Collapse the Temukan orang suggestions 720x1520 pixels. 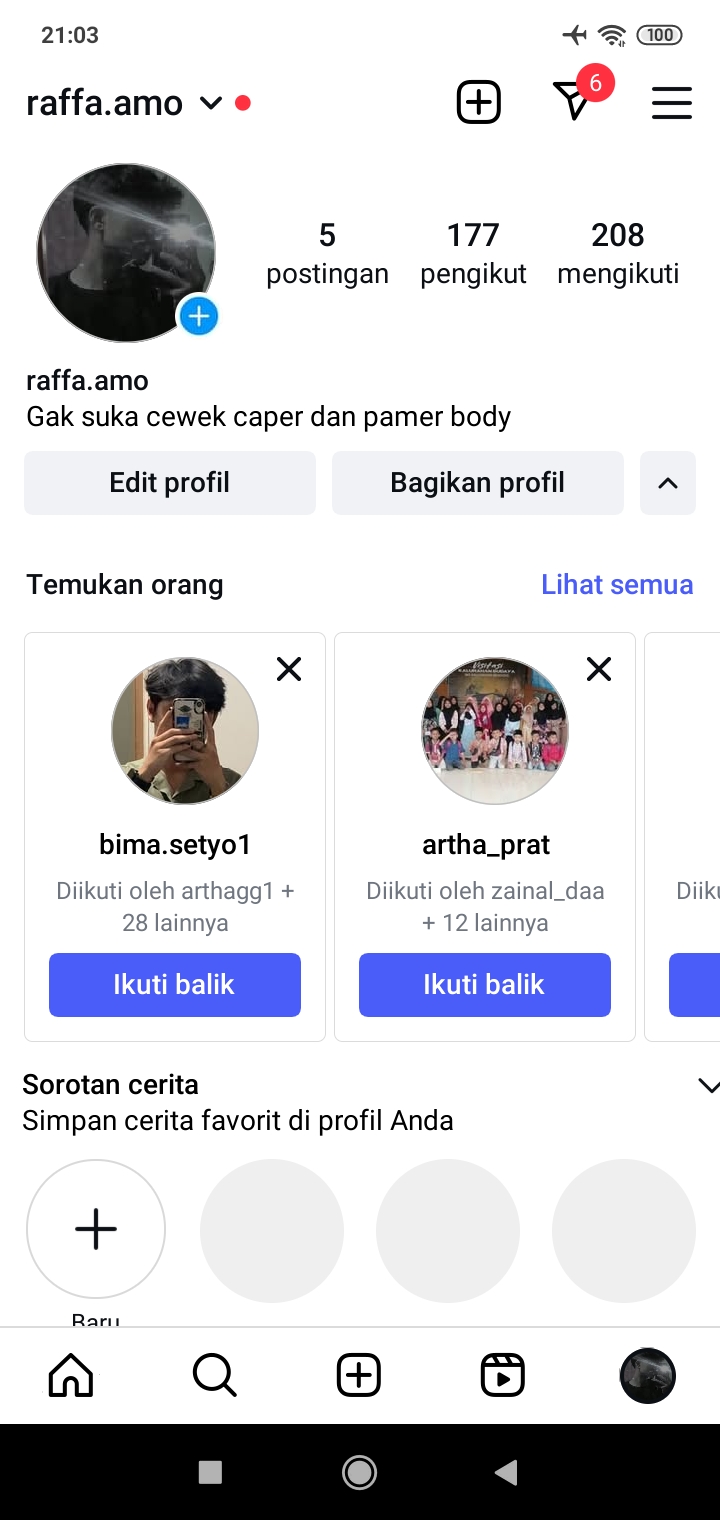tap(667, 483)
